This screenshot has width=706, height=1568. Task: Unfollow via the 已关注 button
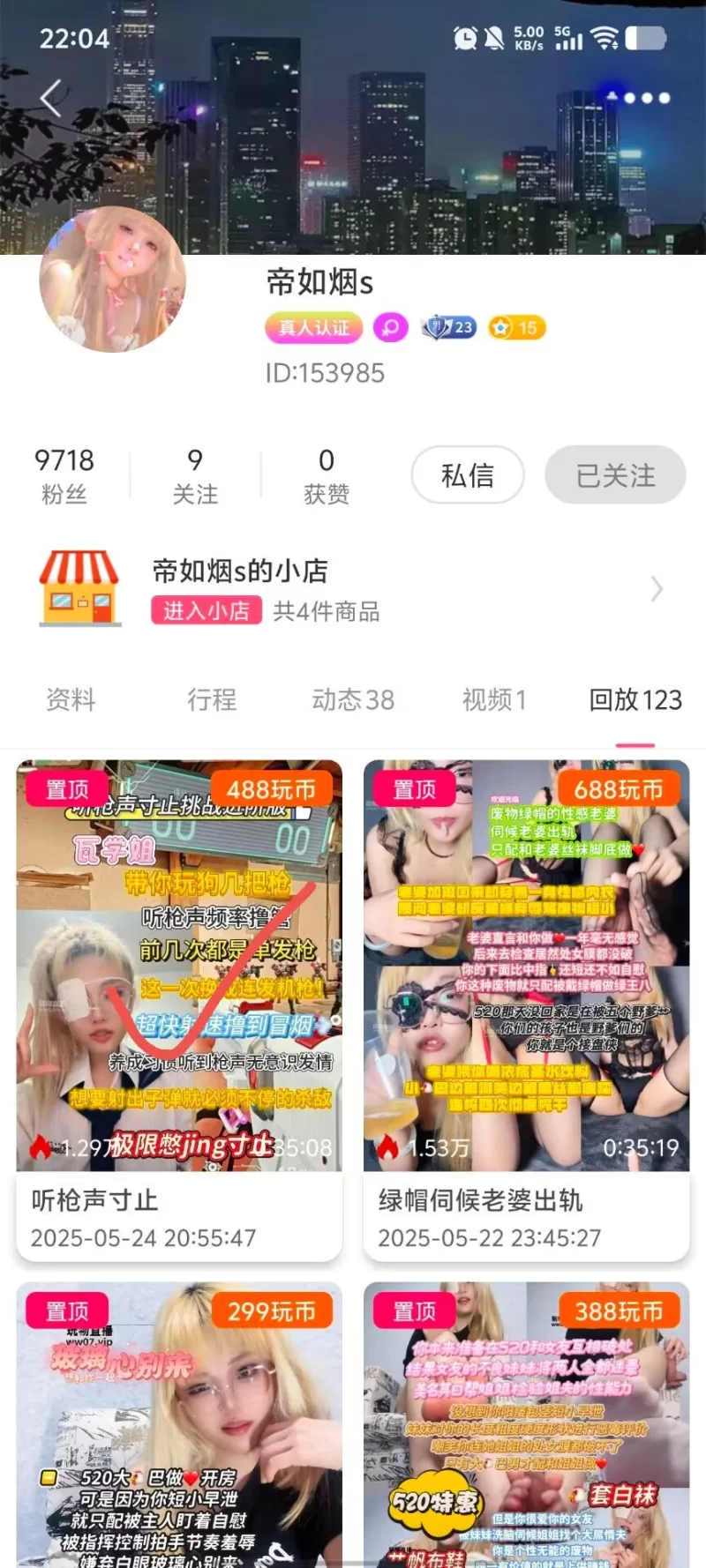[x=615, y=475]
